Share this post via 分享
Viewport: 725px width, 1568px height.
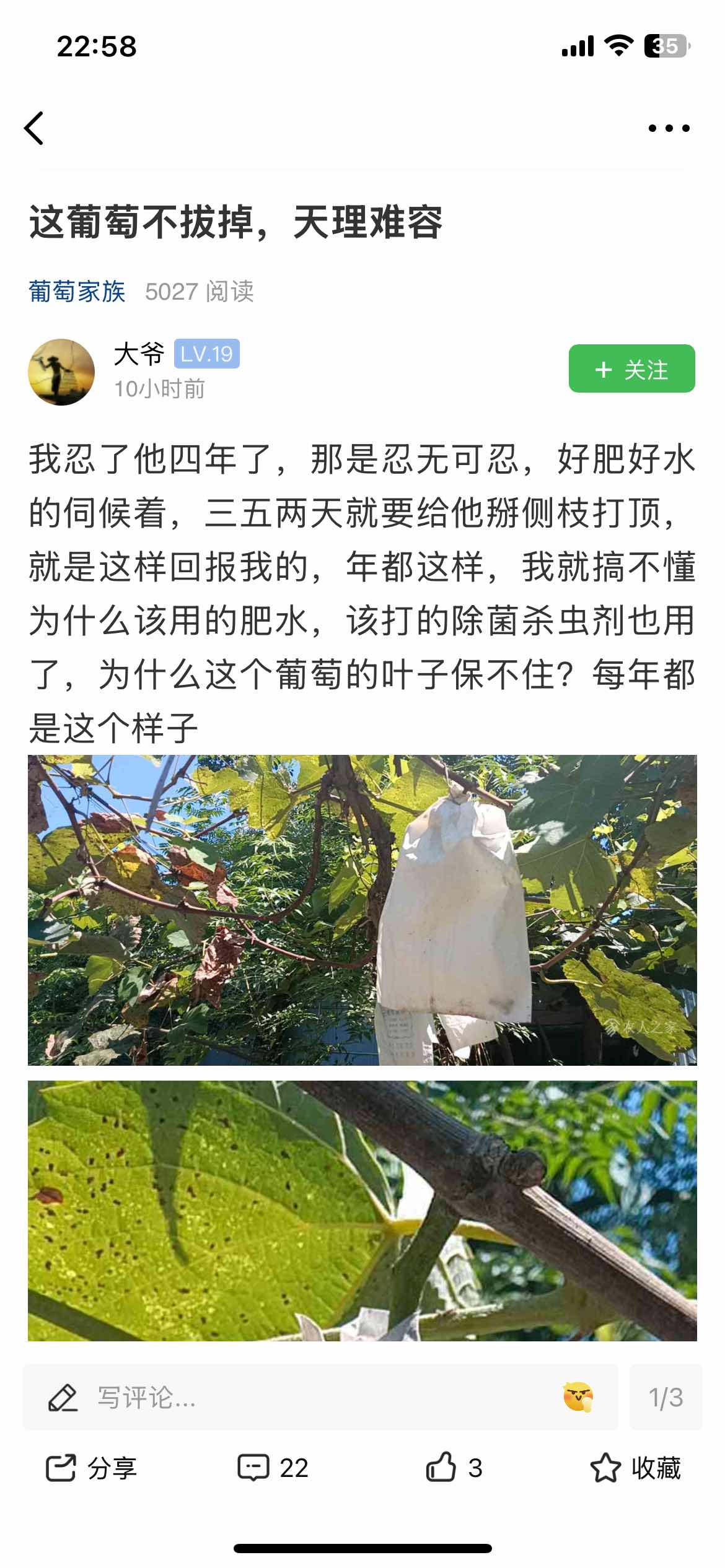pyautogui.click(x=91, y=1468)
